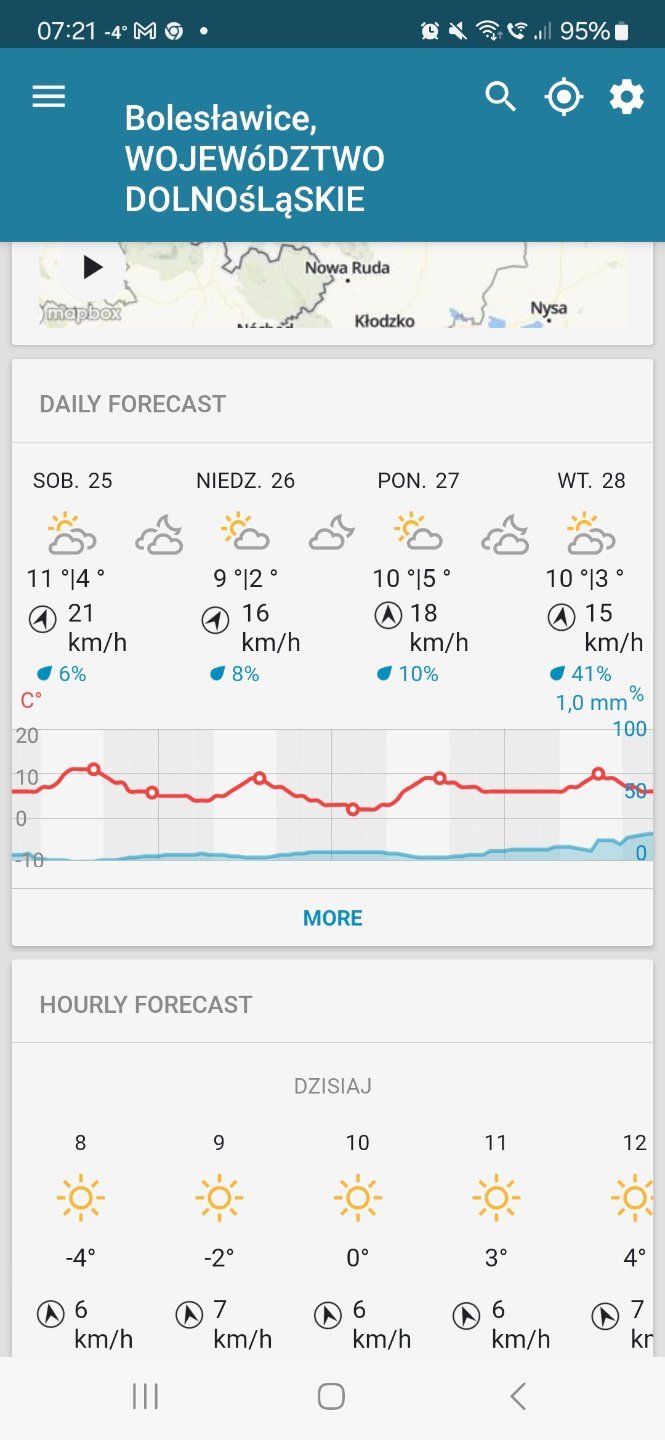Screen dimensions: 665x1440
Task: Use current GPS location
Action: [563, 97]
